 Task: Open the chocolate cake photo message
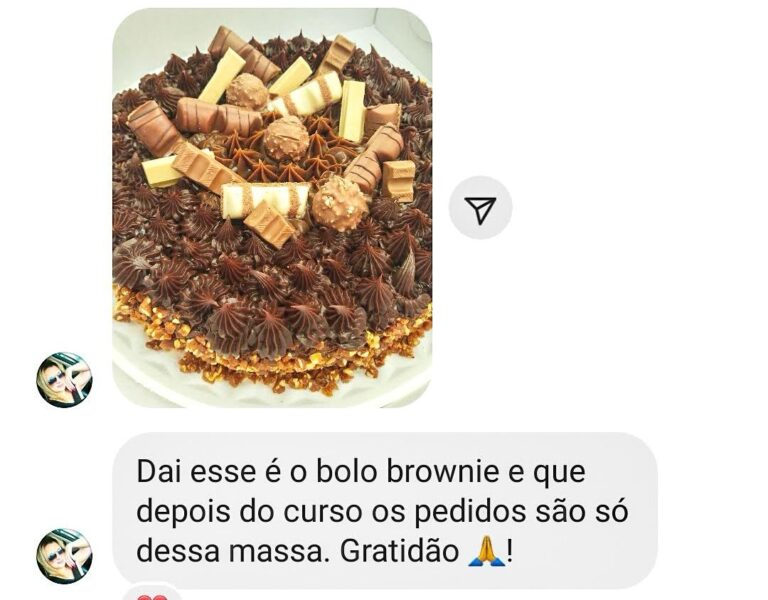[x=271, y=208]
